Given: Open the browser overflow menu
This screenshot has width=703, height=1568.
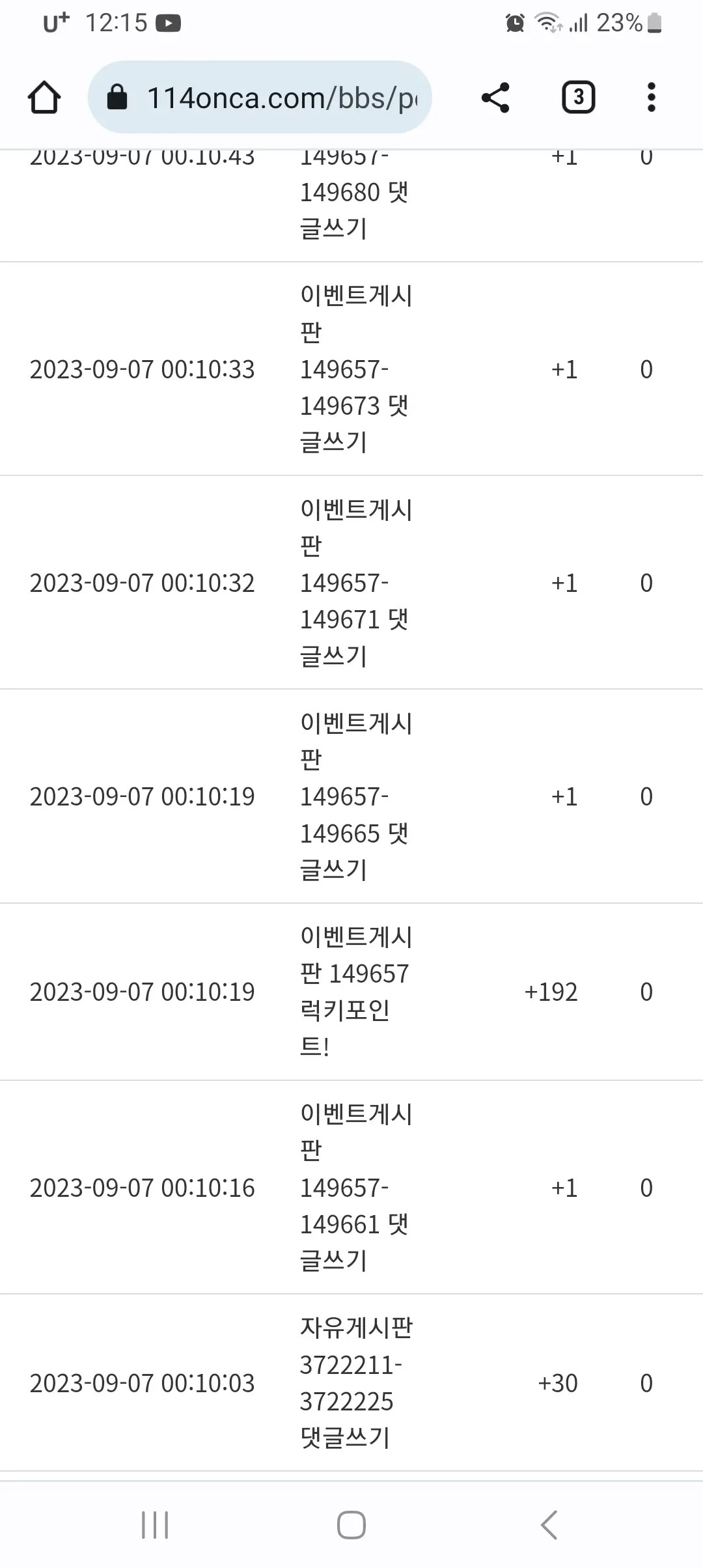Looking at the screenshot, I should point(651,98).
